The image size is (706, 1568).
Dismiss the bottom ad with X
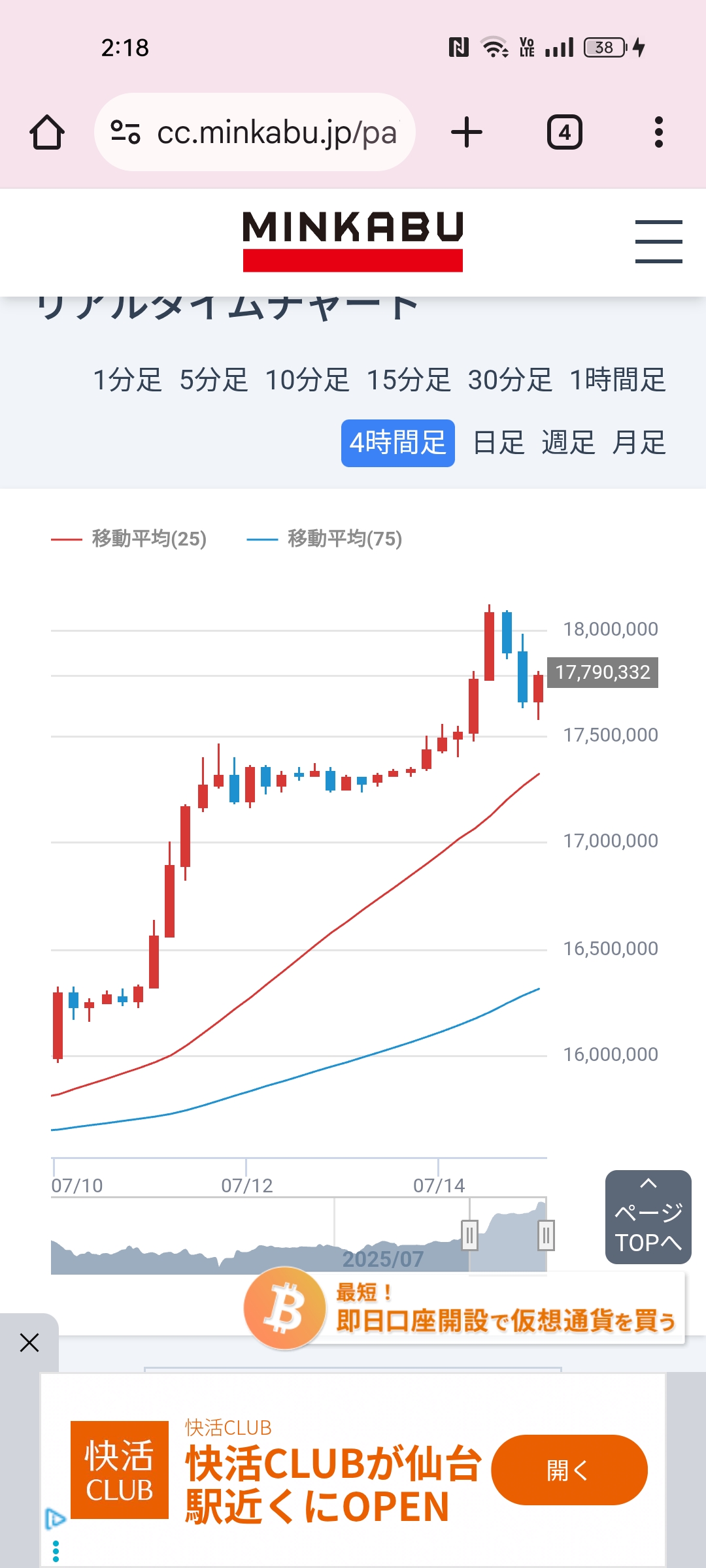click(x=29, y=1343)
